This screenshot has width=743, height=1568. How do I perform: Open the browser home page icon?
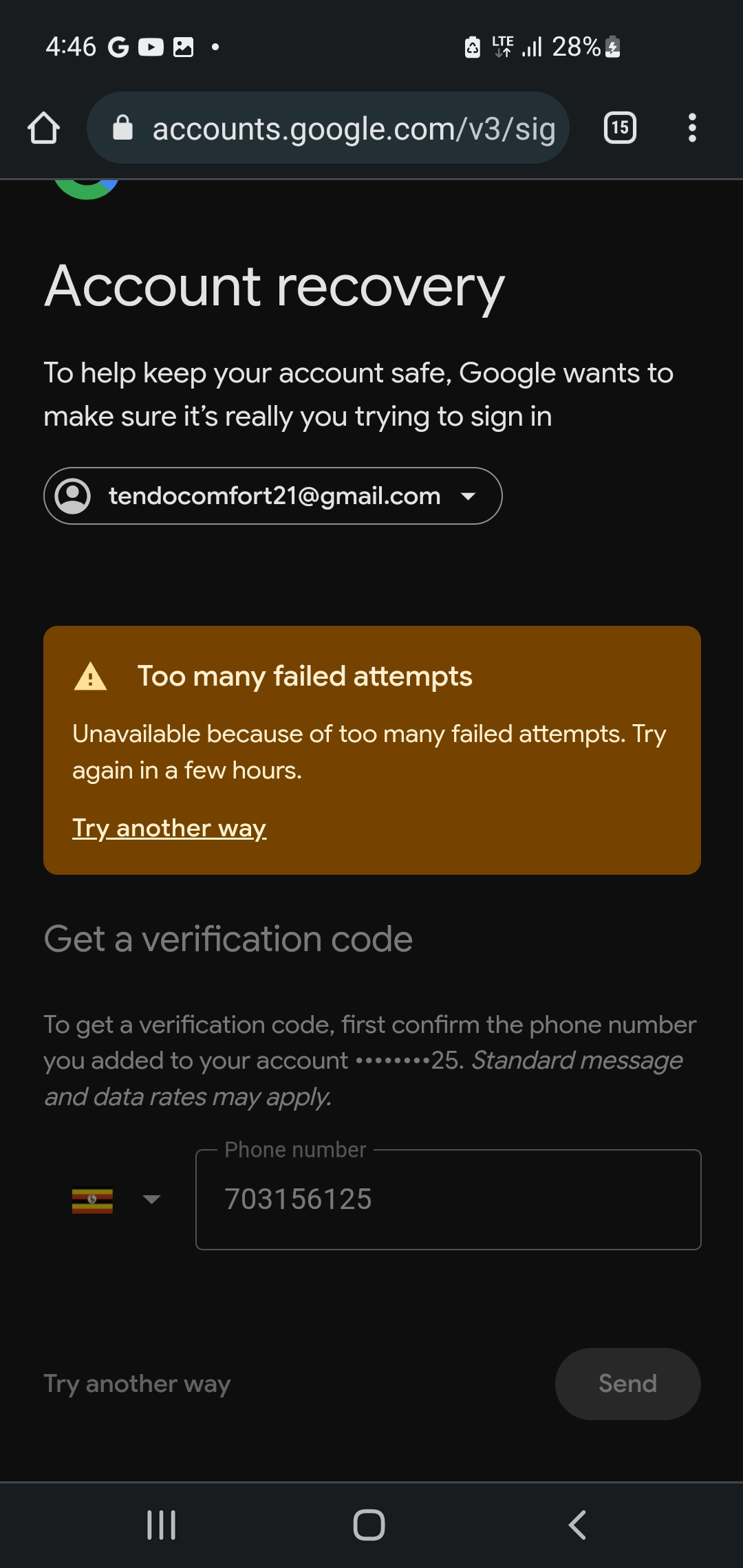coord(43,128)
